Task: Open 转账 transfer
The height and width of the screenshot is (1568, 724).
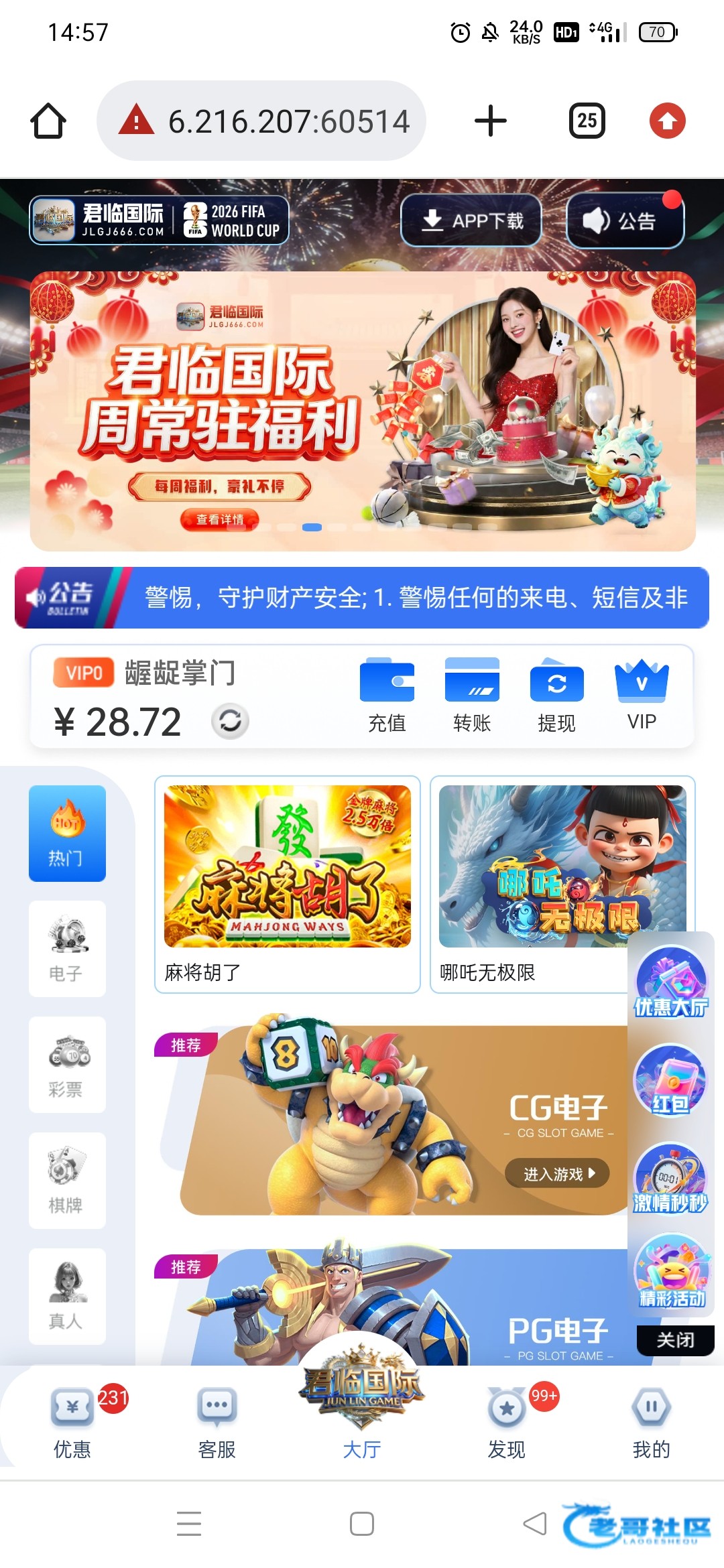Action: pos(472,695)
